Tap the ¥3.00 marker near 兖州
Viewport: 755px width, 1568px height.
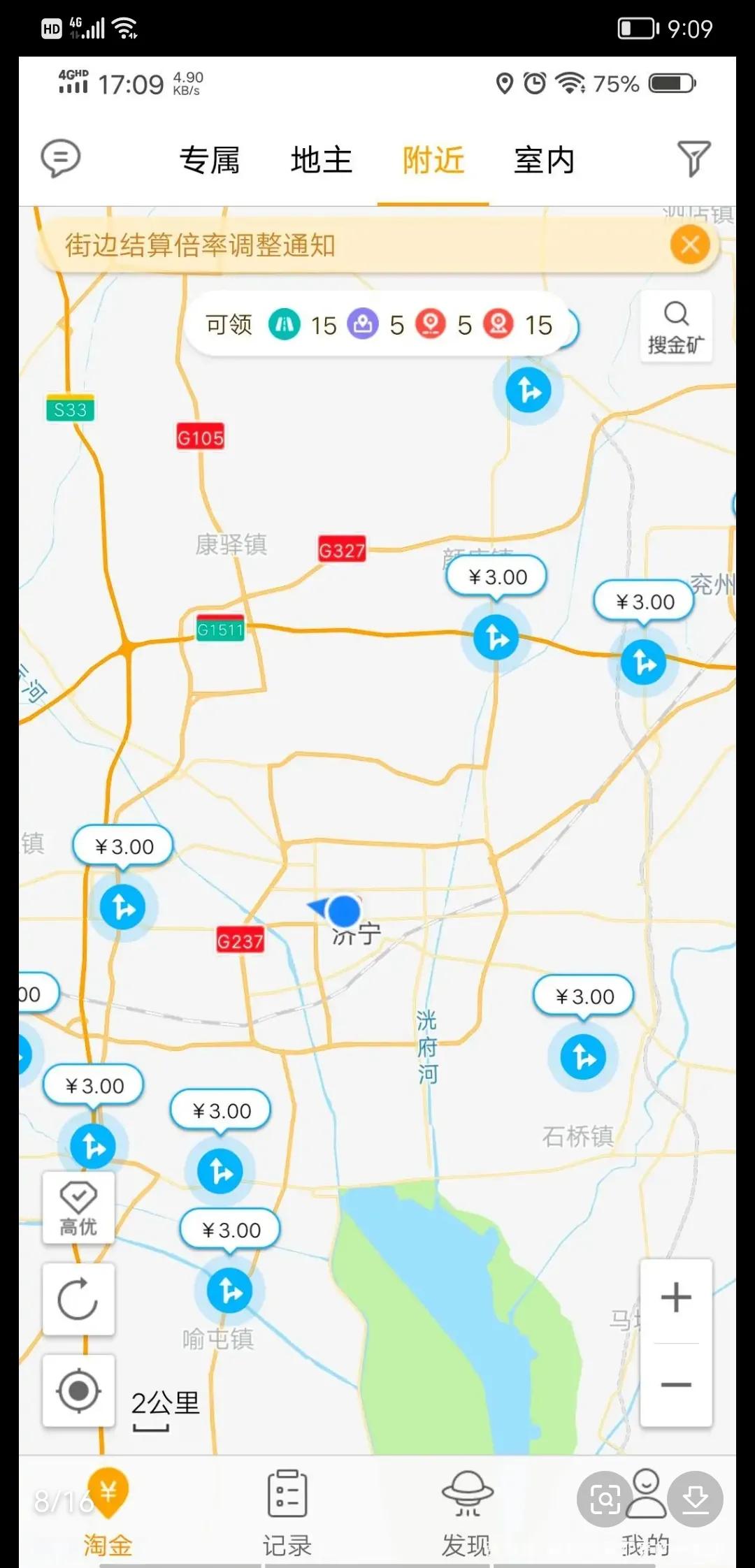pyautogui.click(x=644, y=601)
